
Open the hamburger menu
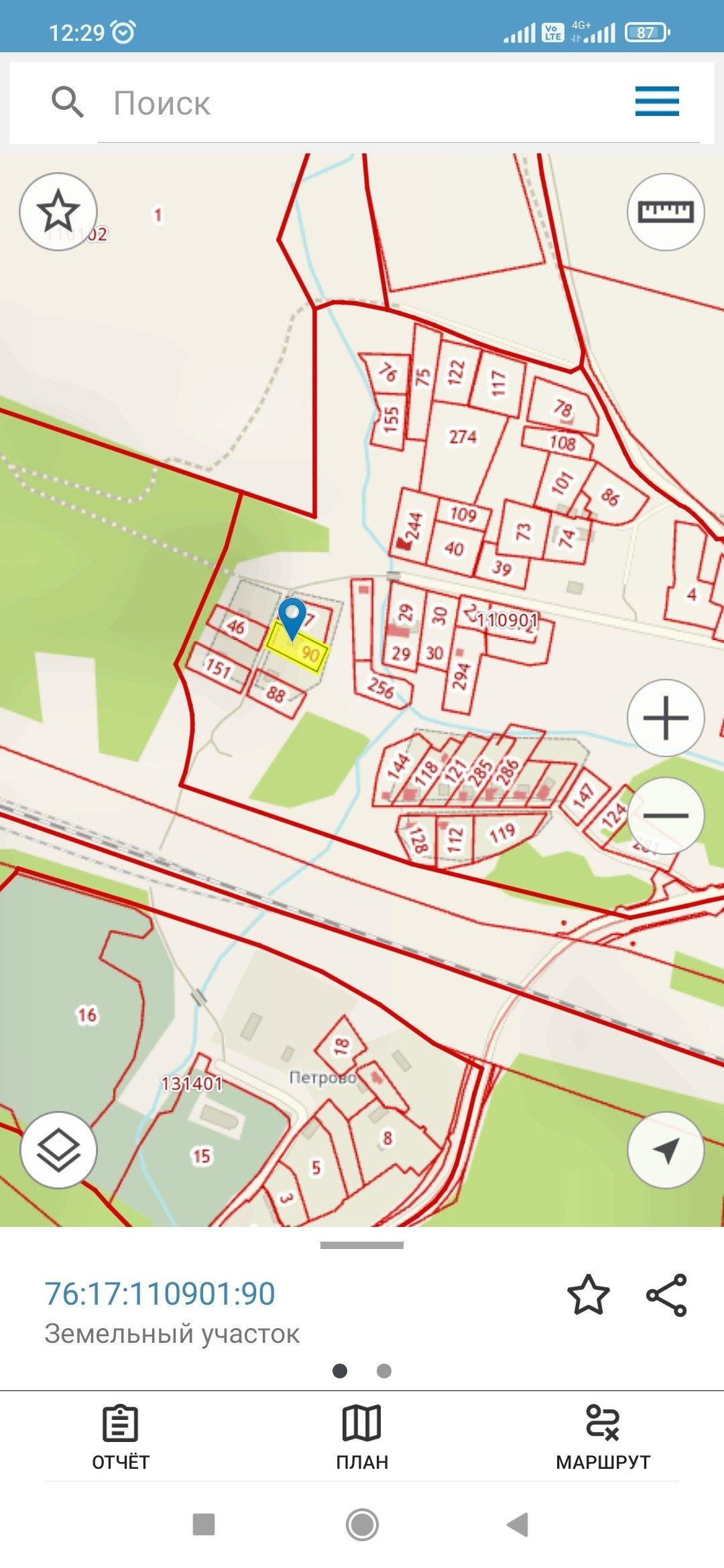[657, 102]
